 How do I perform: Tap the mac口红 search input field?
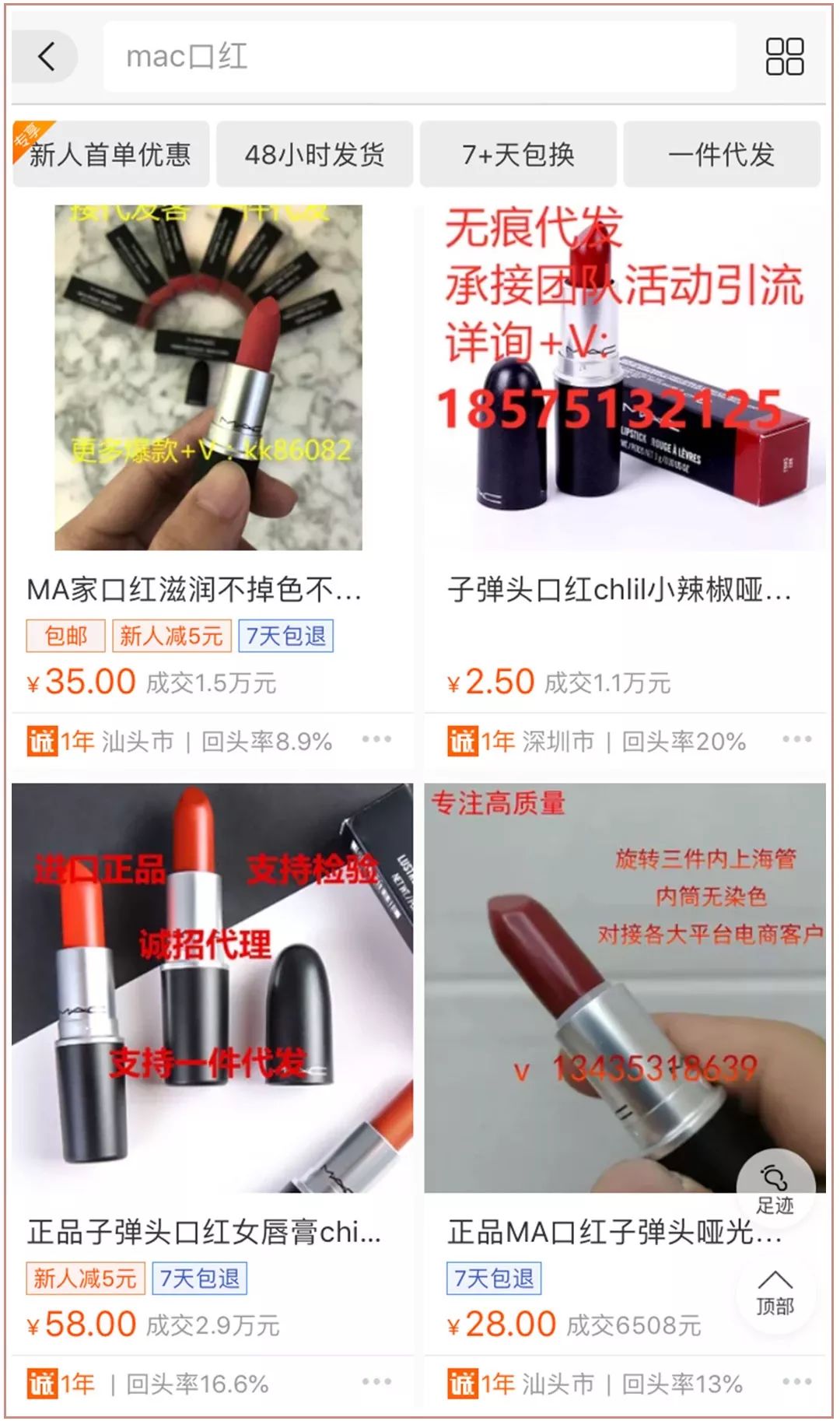(x=420, y=56)
